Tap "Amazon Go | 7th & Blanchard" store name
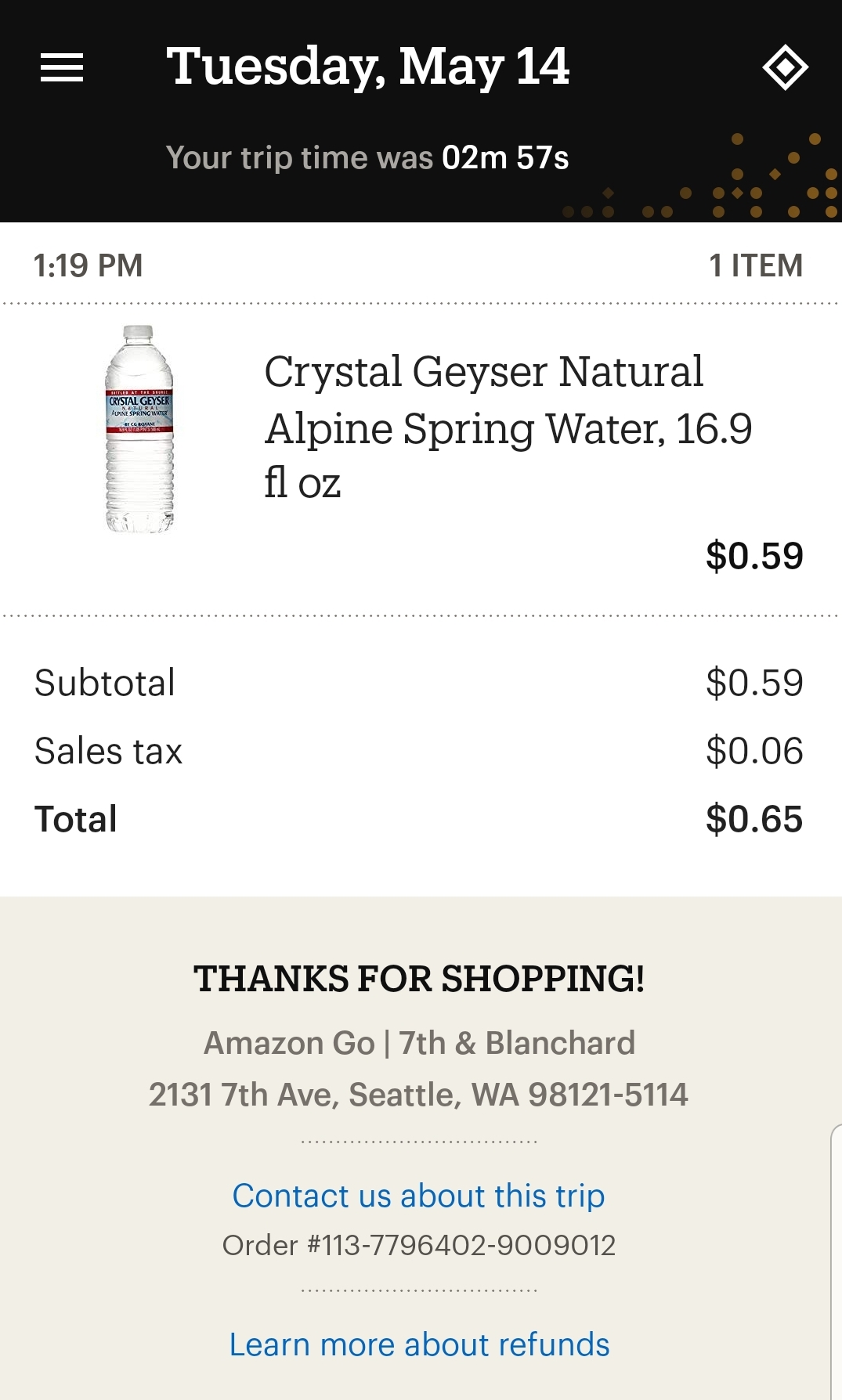 point(420,1043)
